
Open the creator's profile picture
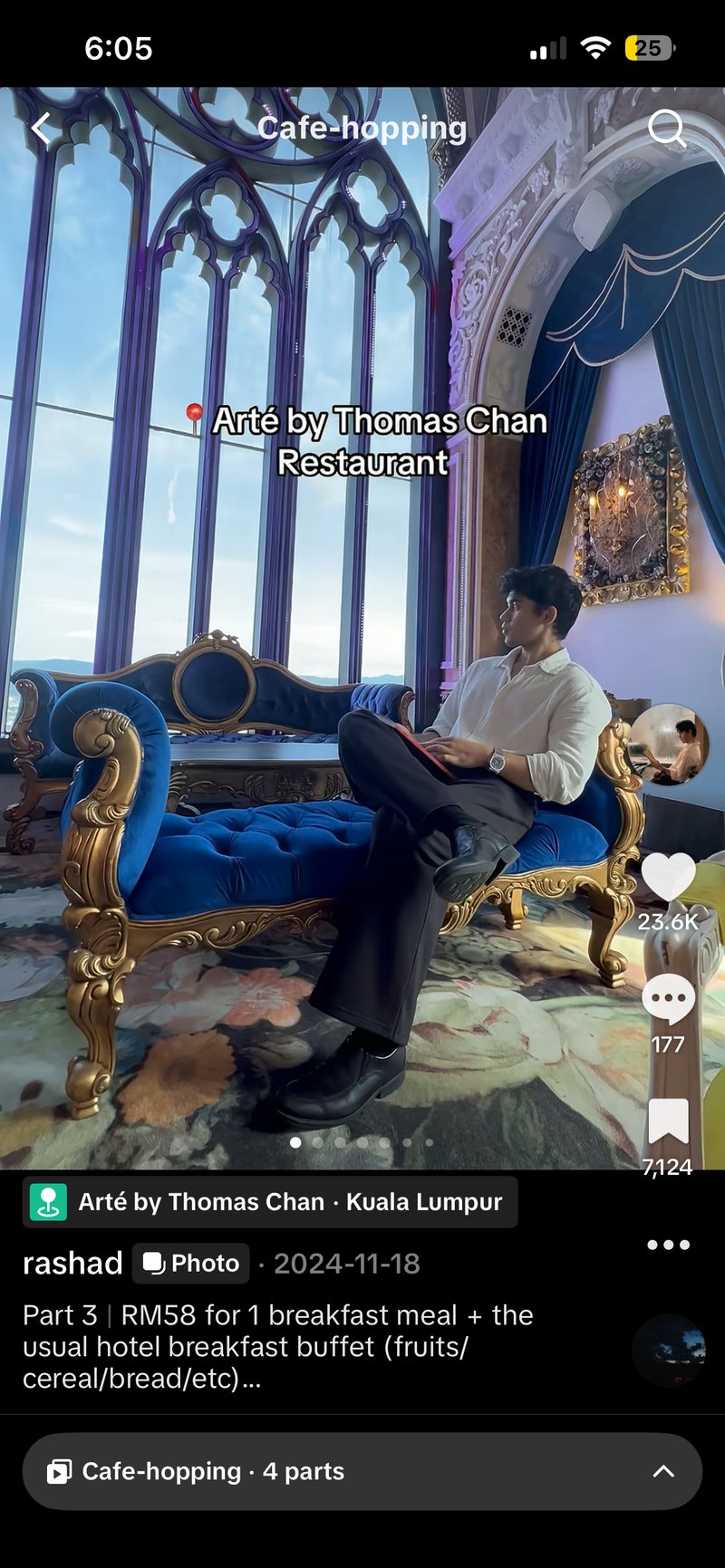pyautogui.click(x=668, y=745)
